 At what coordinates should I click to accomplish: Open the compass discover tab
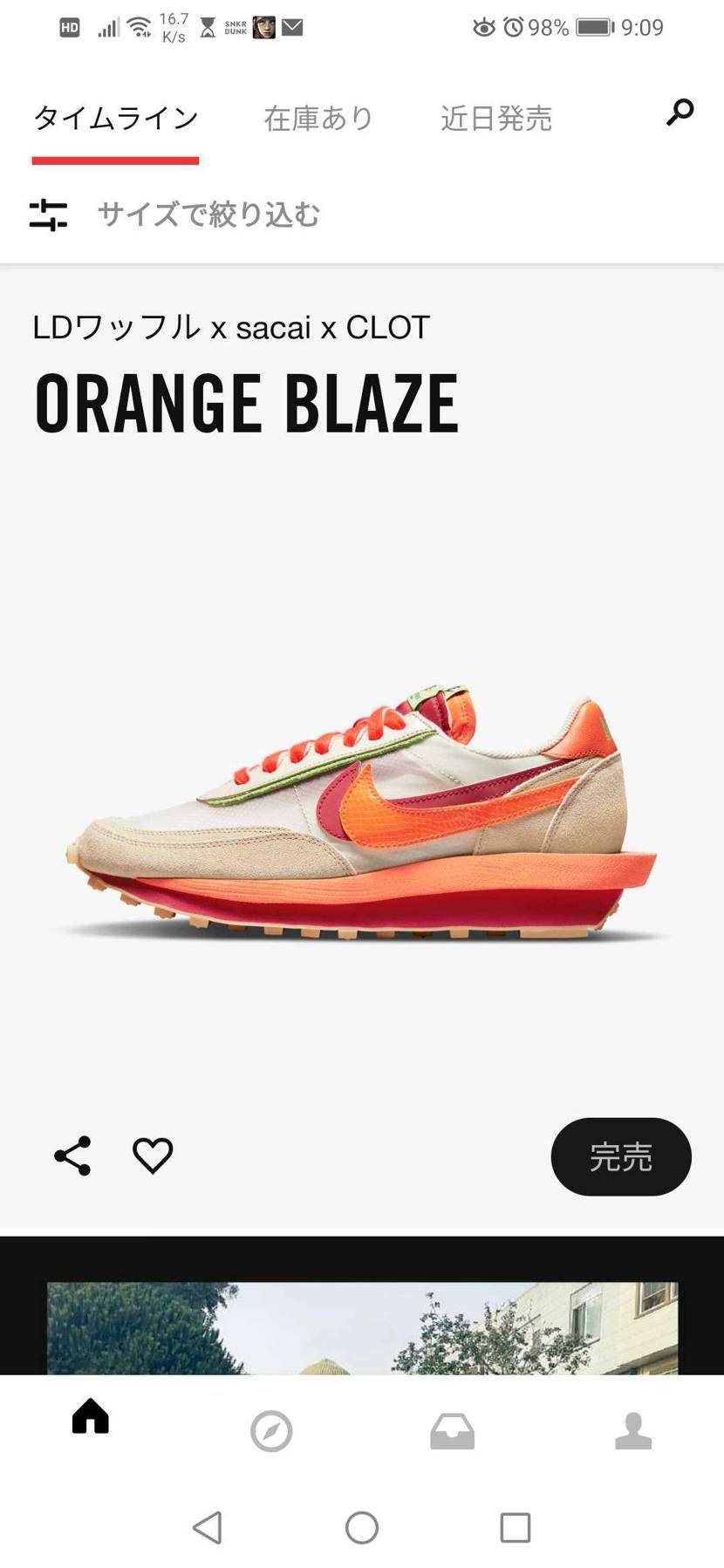pos(271,1431)
